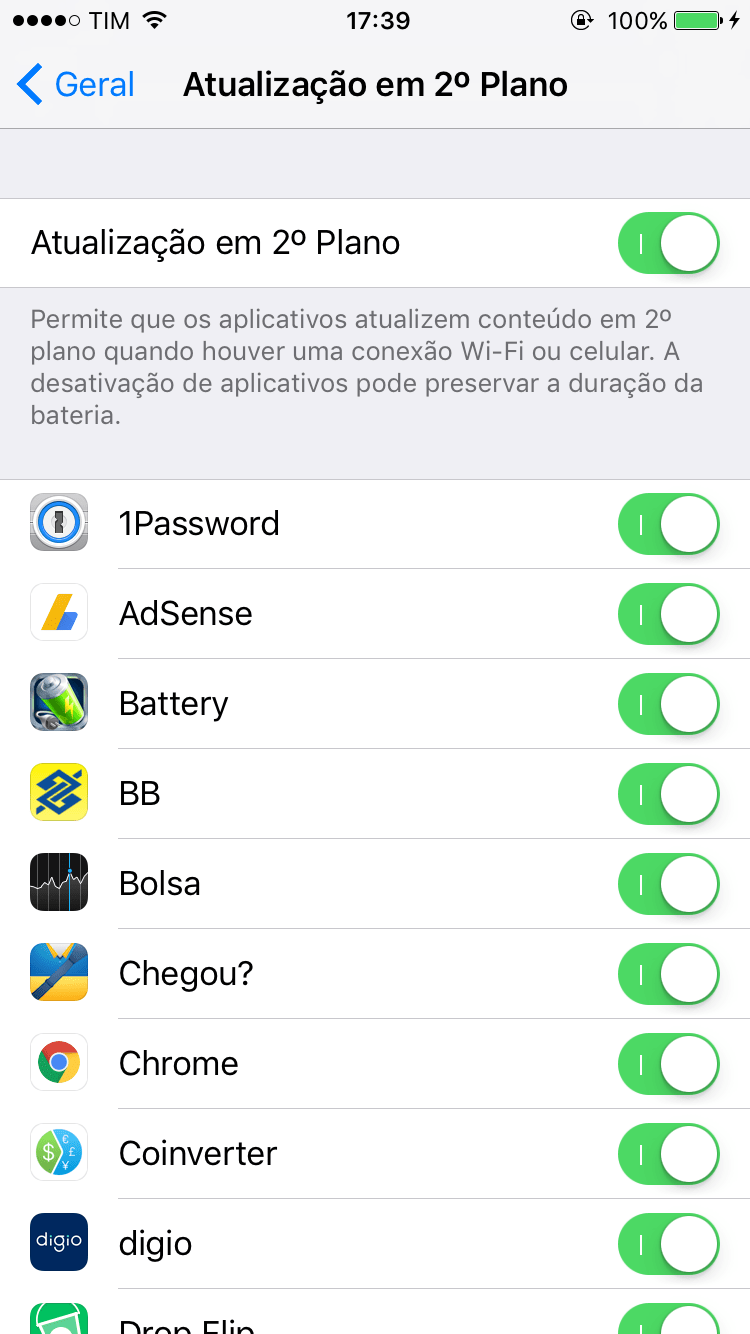Toggle the Chegou? switch off

[668, 974]
